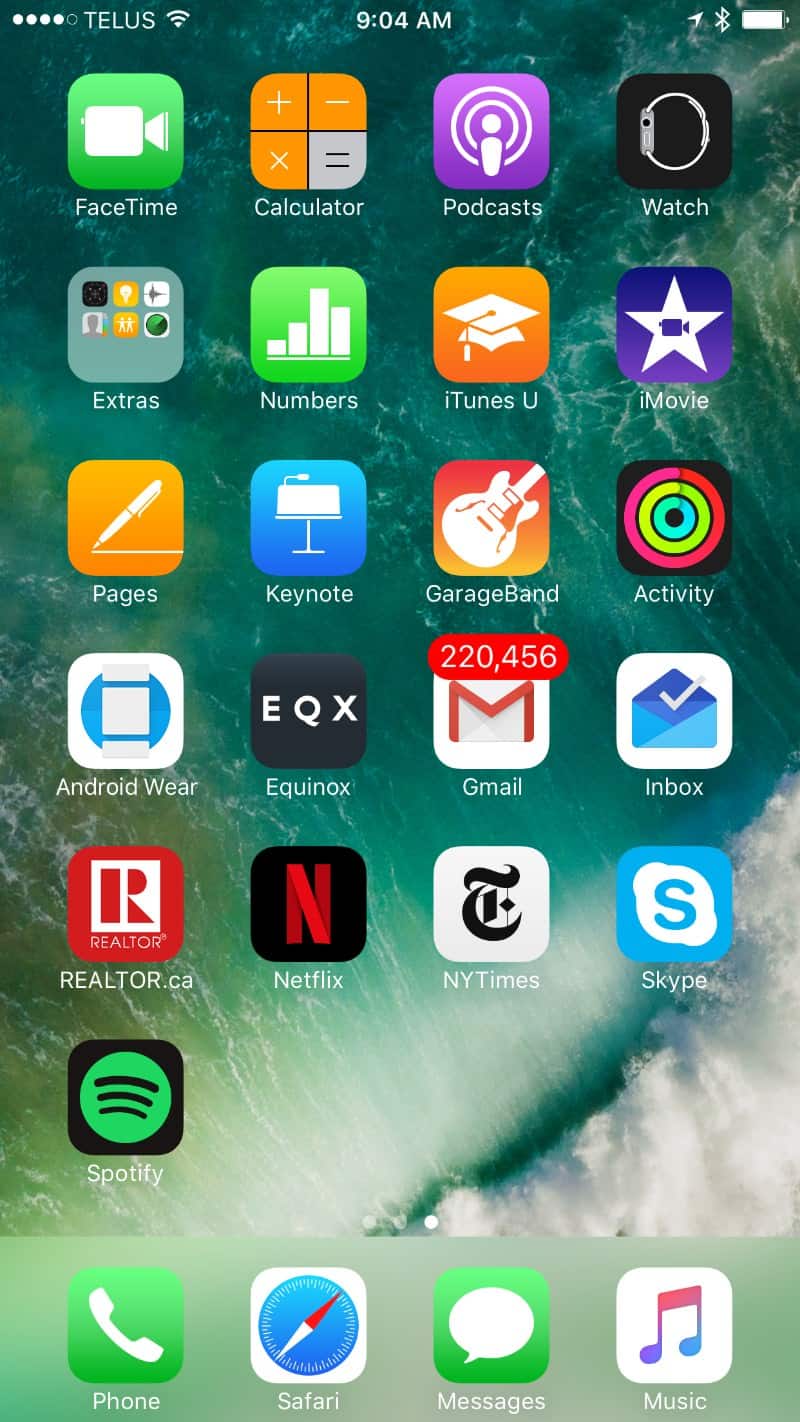
Task: Open the Activity app
Action: click(x=674, y=517)
